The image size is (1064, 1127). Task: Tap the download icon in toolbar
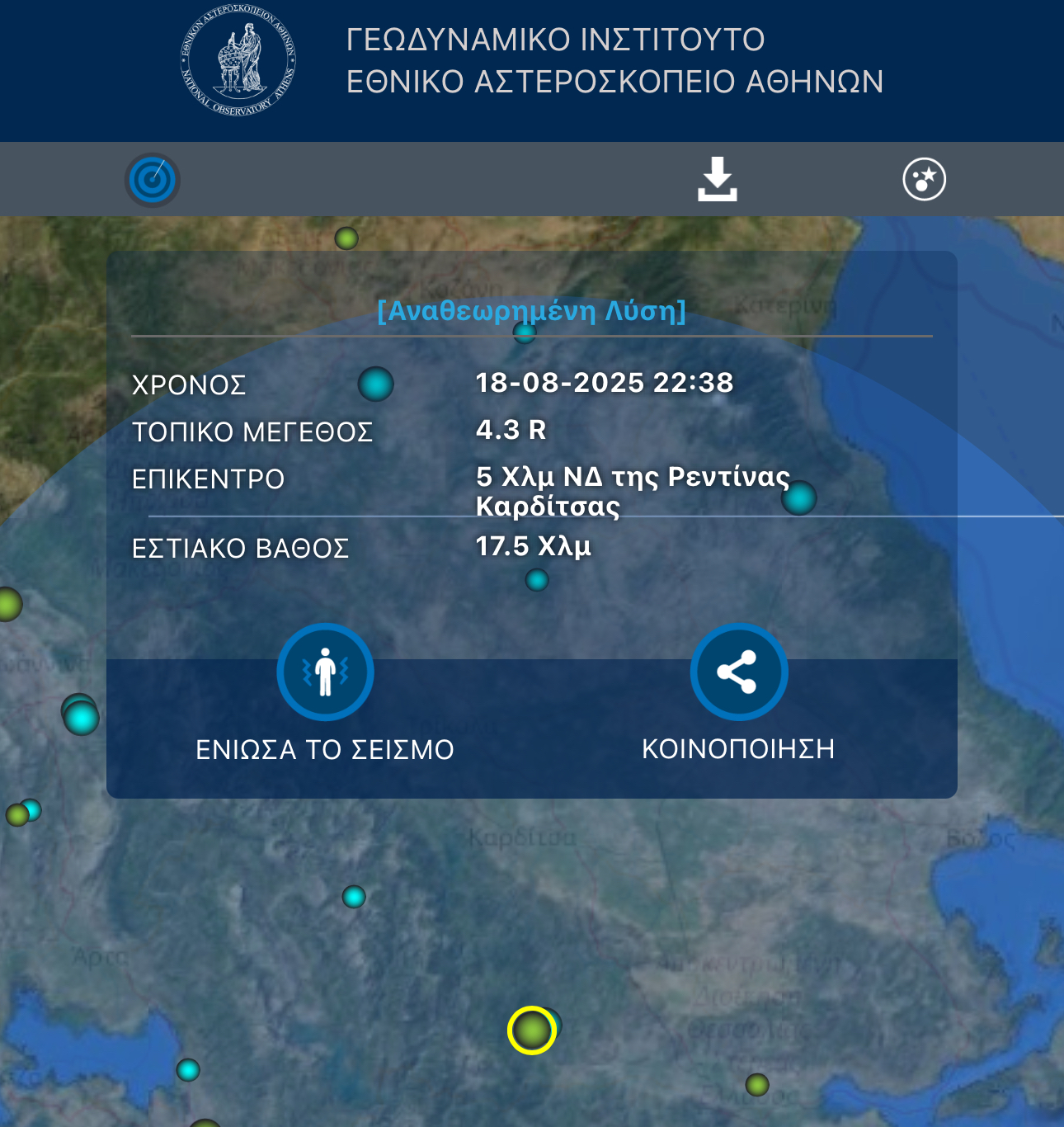coord(717,179)
